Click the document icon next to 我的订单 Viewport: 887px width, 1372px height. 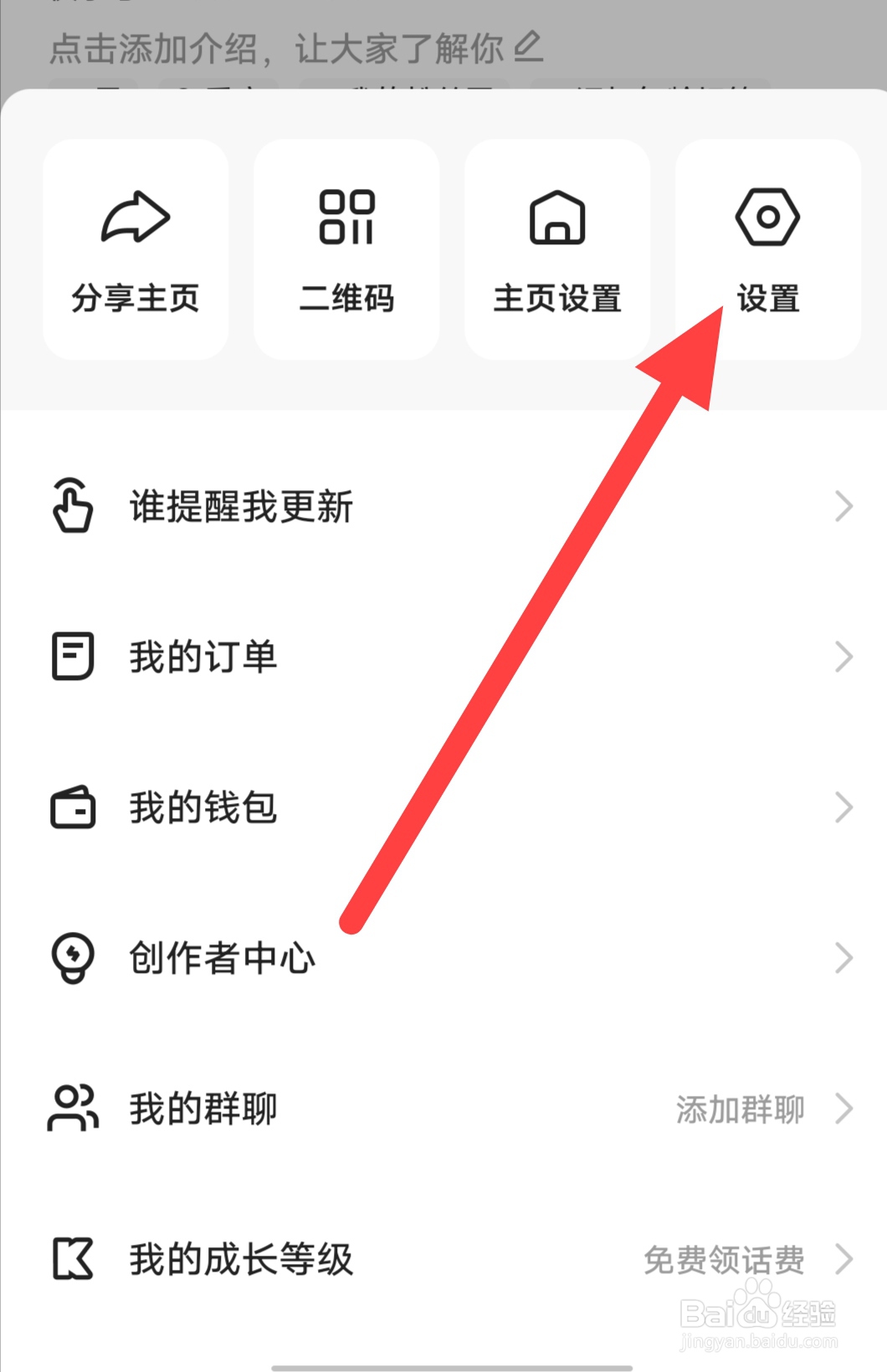[71, 656]
